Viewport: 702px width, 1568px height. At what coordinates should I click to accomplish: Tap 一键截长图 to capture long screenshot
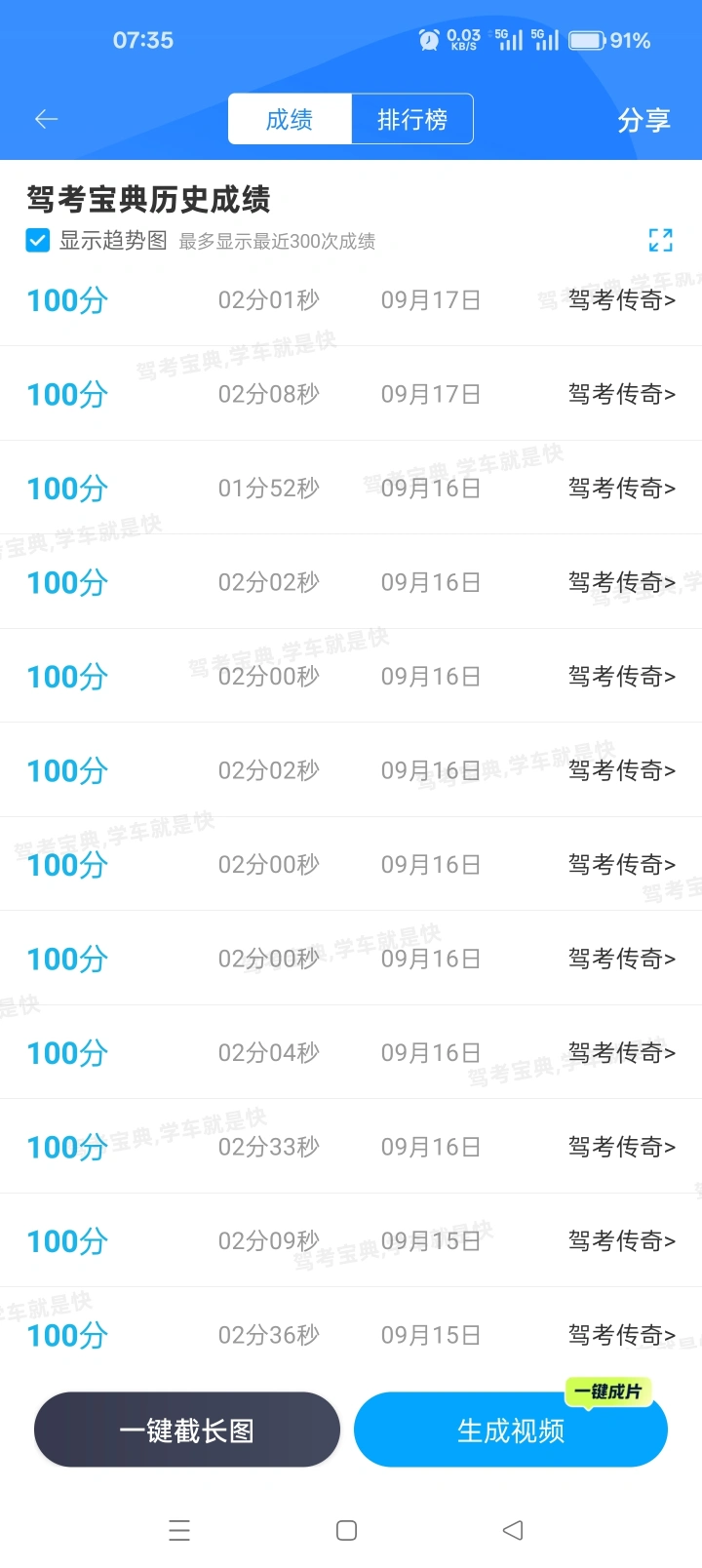[187, 1431]
